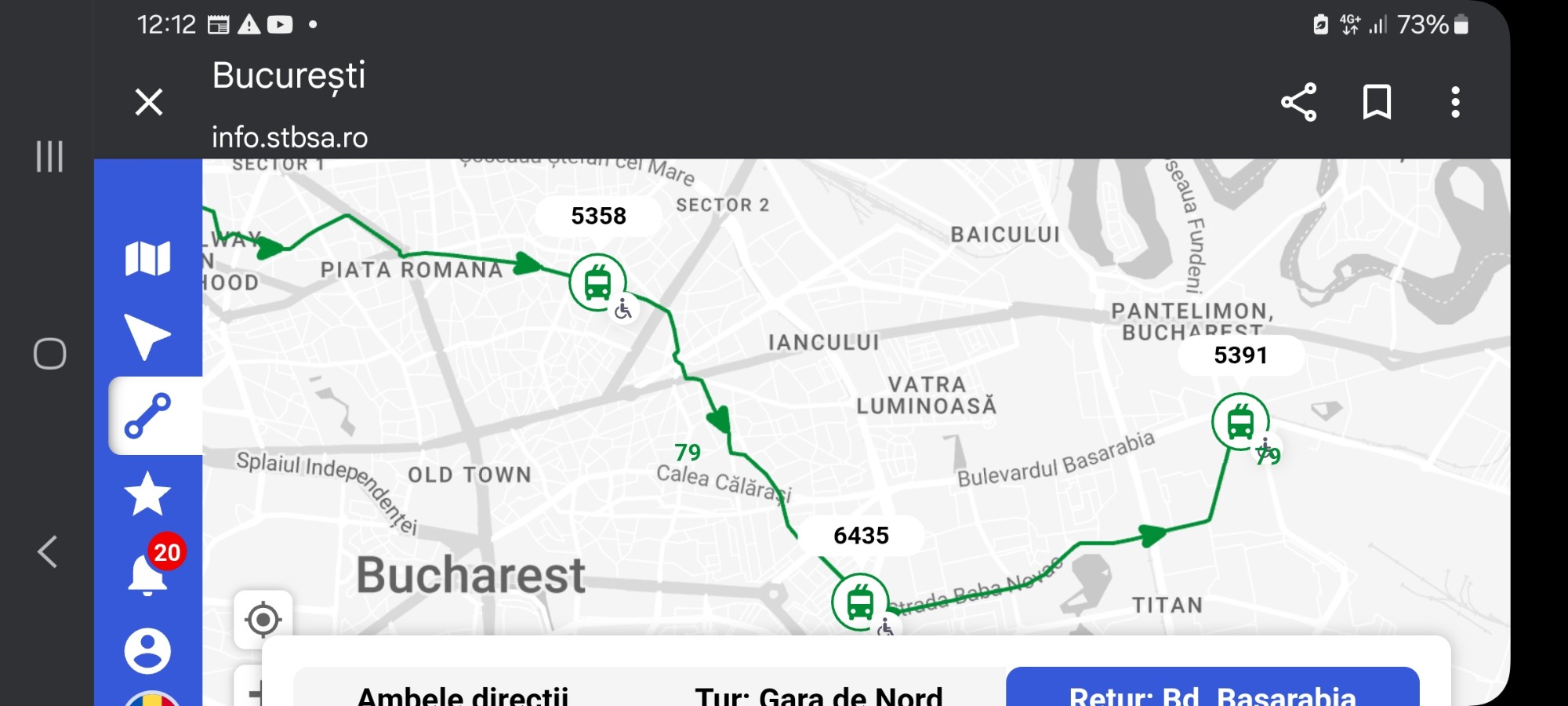Close the info.stbsa.ro browser tab
The height and width of the screenshot is (706, 1568).
tap(149, 102)
